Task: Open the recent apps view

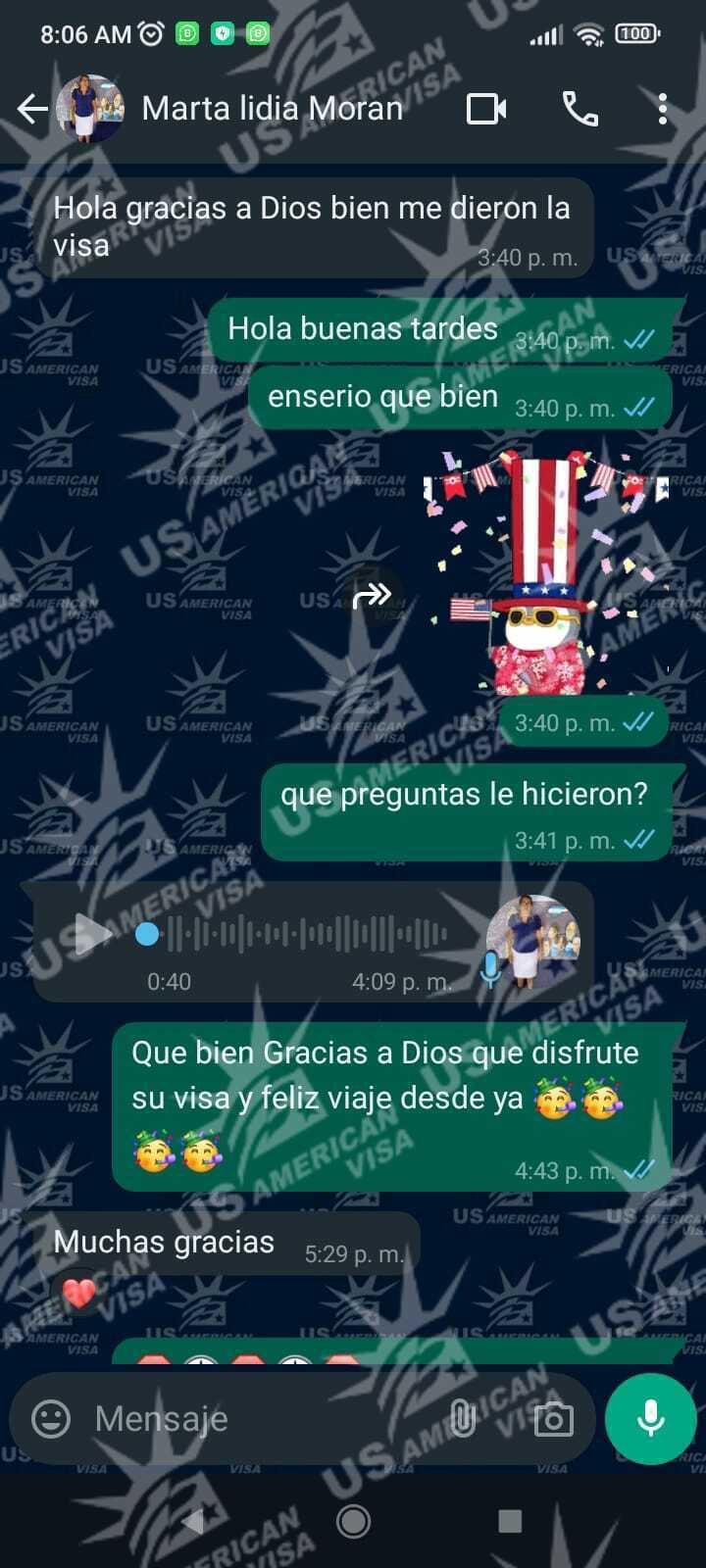Action: coord(510,1521)
